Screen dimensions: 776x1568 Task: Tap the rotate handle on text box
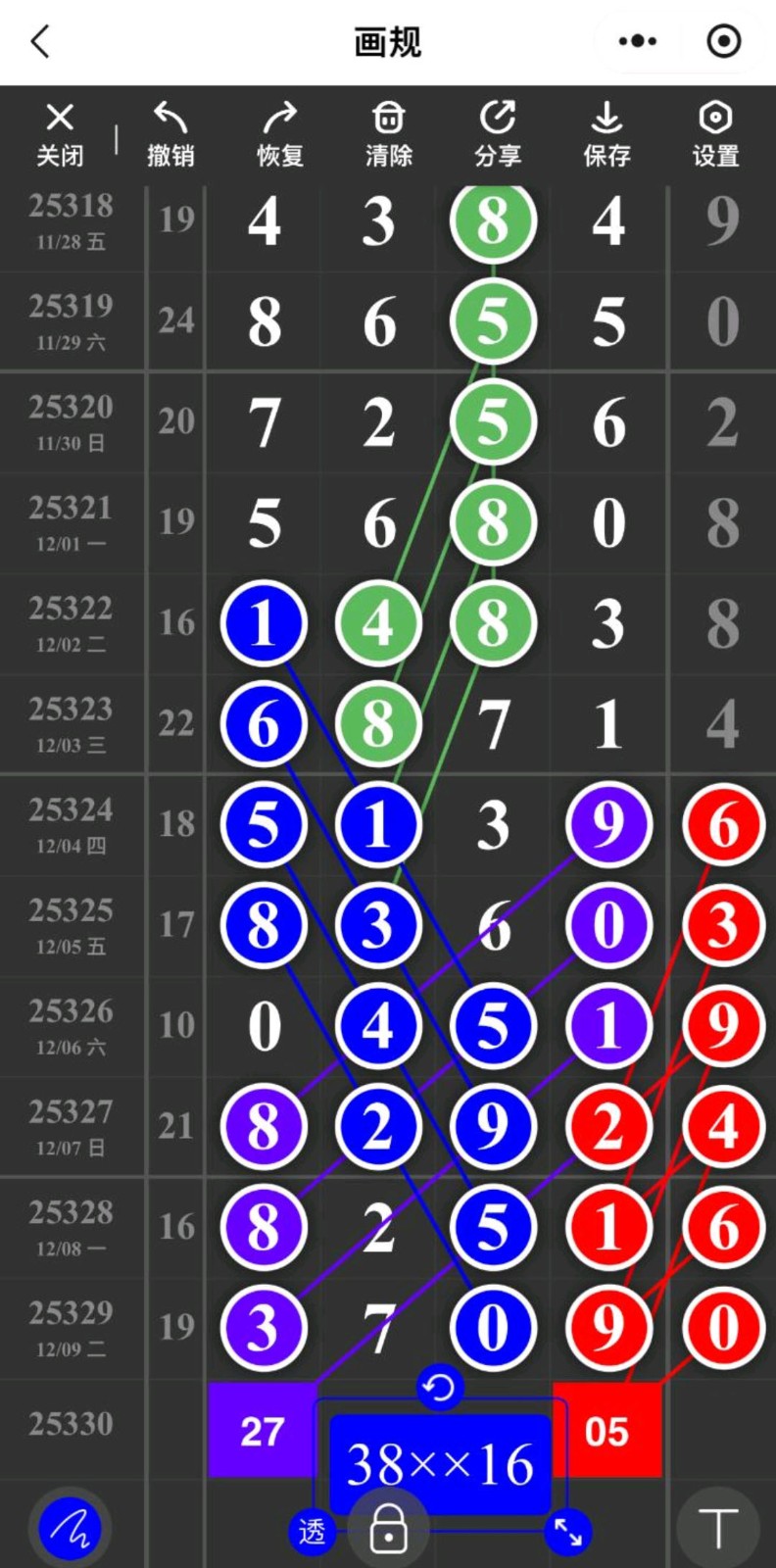pos(439,1388)
